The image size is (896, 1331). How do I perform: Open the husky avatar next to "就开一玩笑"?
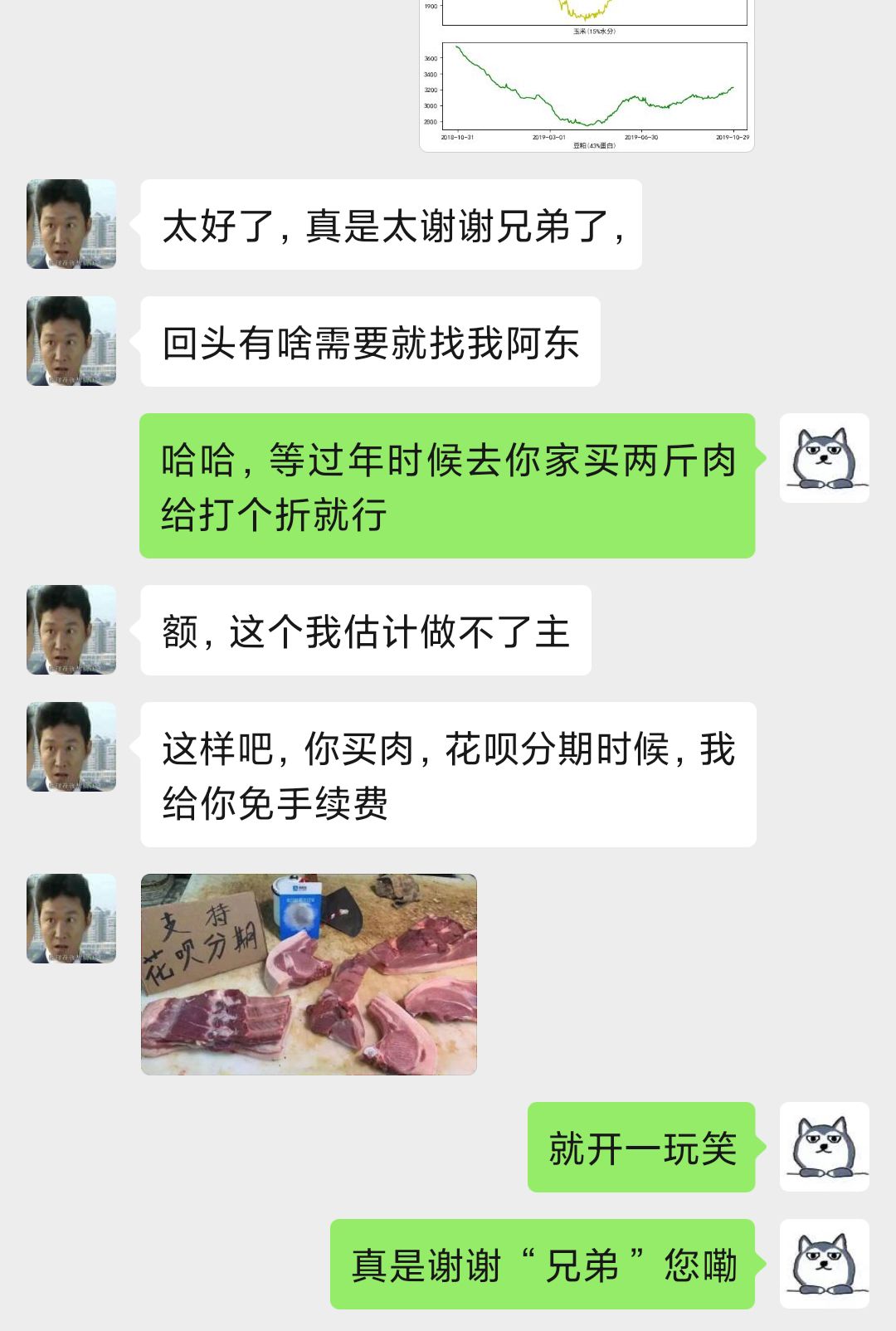pyautogui.click(x=824, y=1147)
